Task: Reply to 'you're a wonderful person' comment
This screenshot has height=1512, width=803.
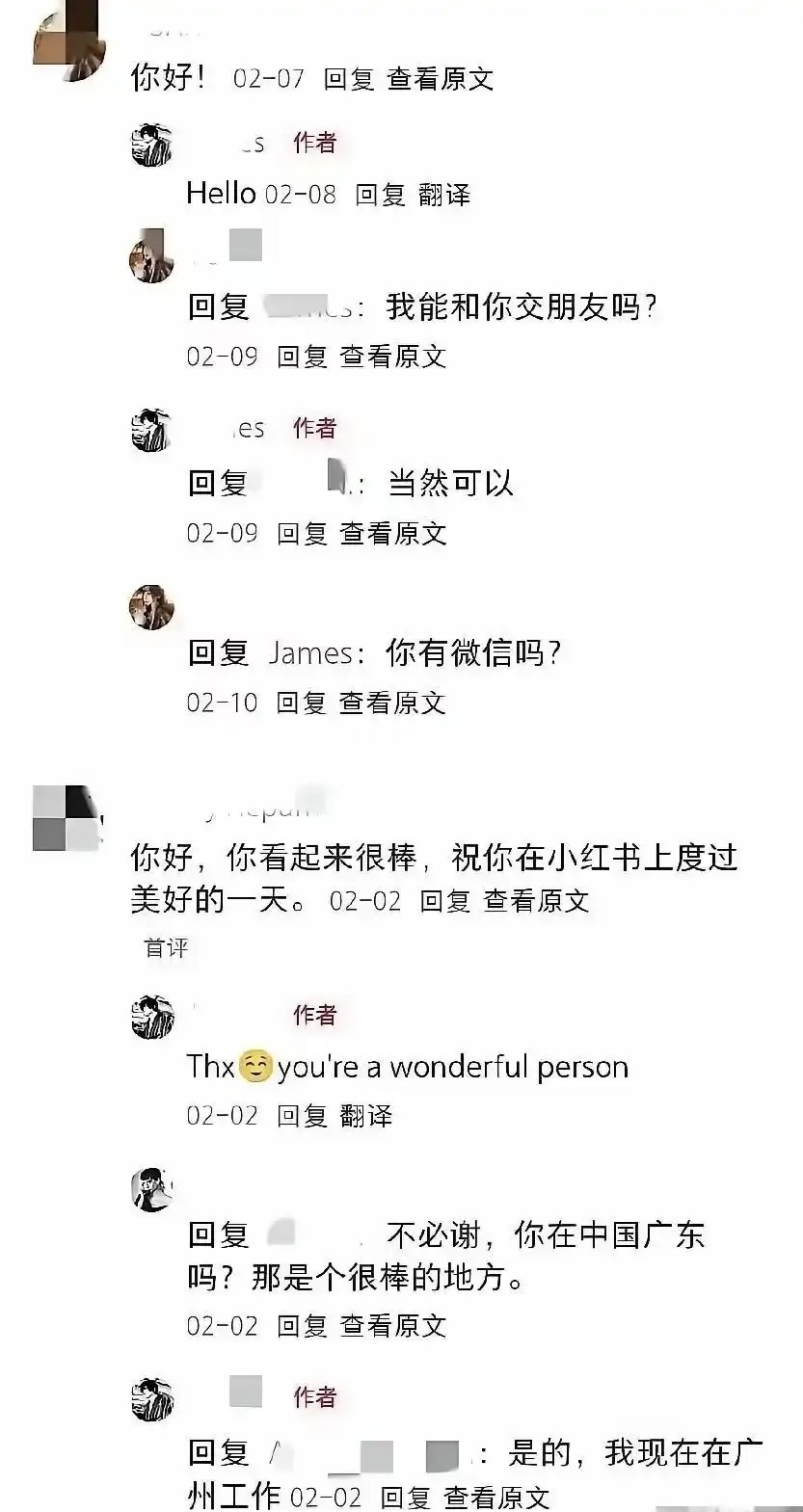Action: (x=302, y=1116)
